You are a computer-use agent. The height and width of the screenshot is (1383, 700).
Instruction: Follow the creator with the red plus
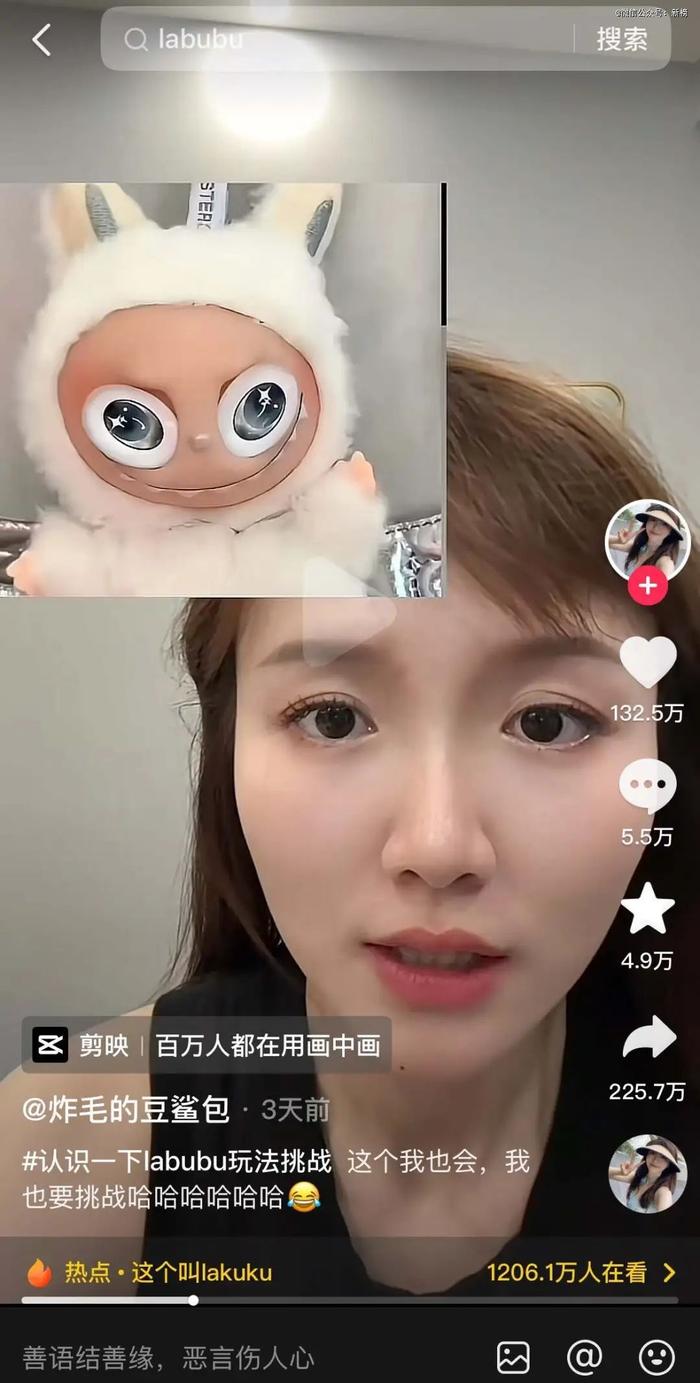647,585
